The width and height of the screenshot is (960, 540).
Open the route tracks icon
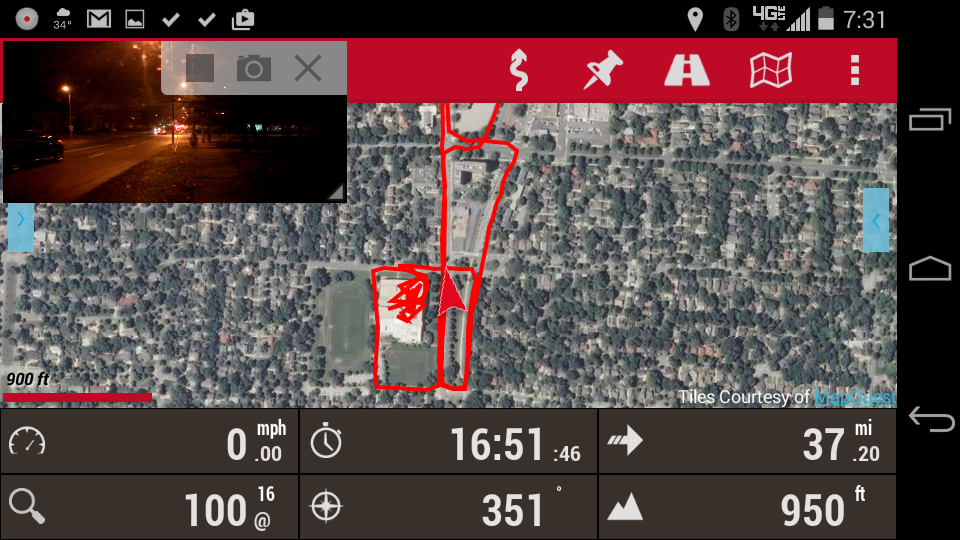[518, 70]
